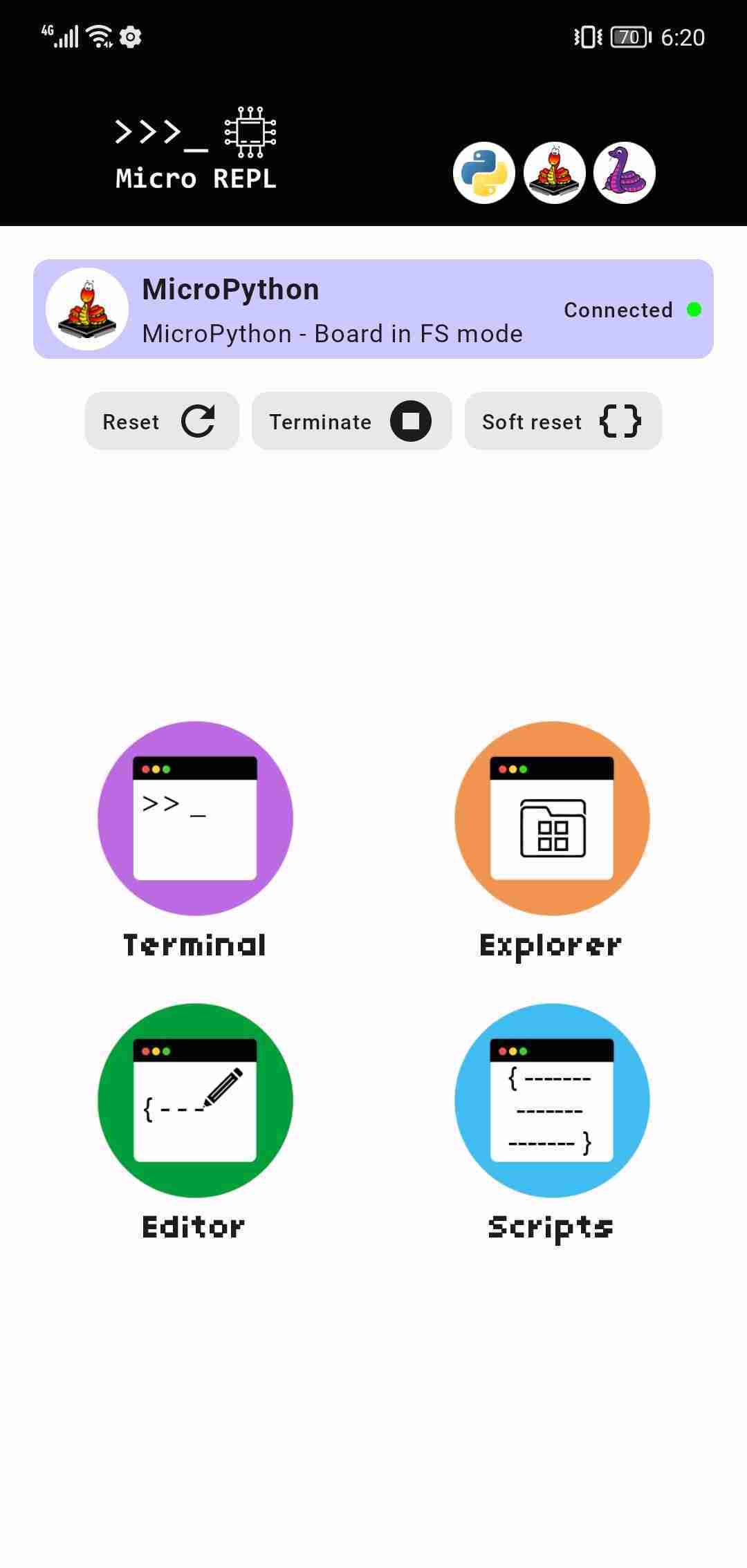Open the Scripts section
The height and width of the screenshot is (1568, 747).
click(x=552, y=1101)
